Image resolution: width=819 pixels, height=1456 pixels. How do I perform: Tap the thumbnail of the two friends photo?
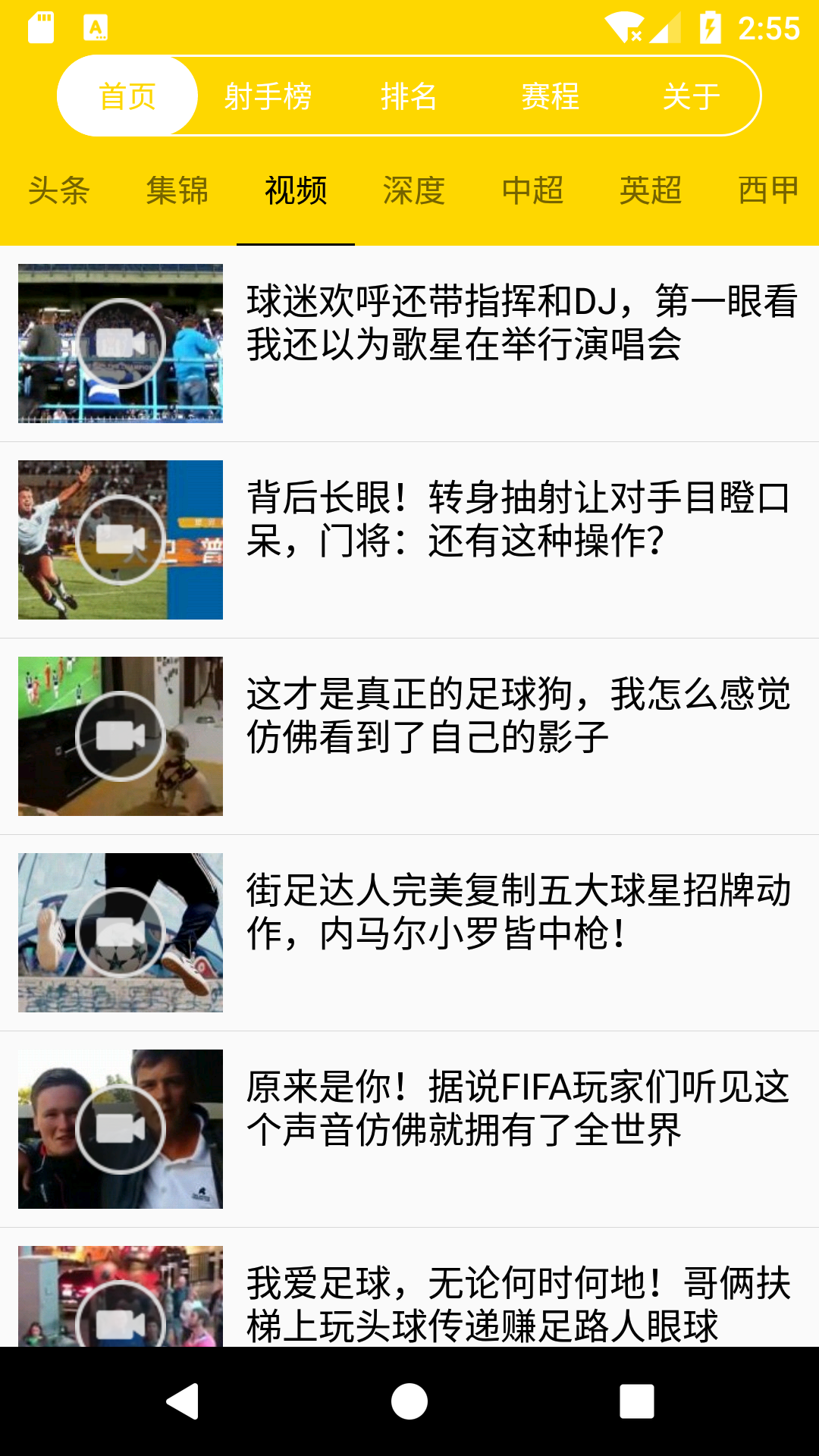tap(121, 1130)
